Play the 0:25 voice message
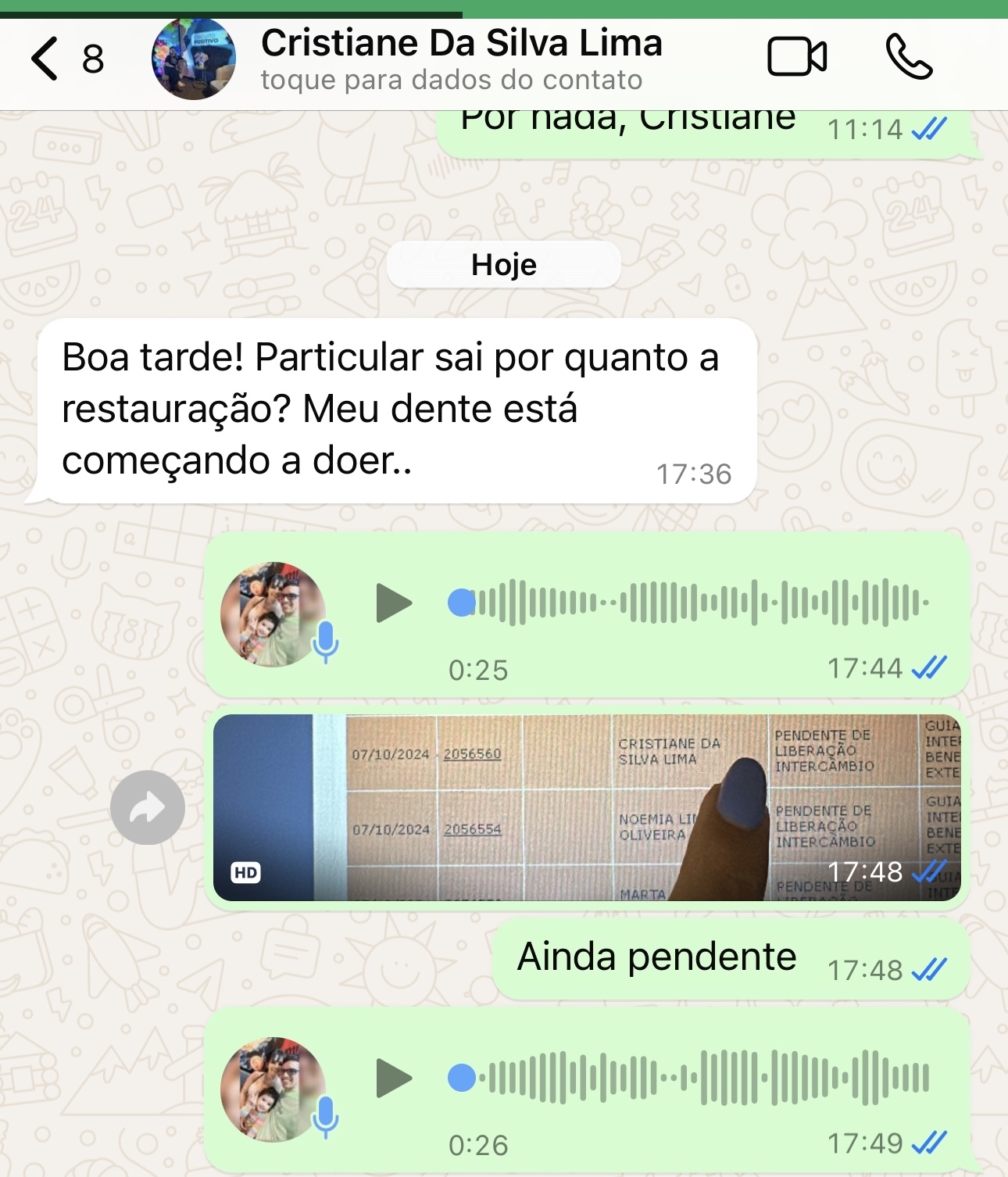This screenshot has height=1177, width=1008. [x=393, y=603]
